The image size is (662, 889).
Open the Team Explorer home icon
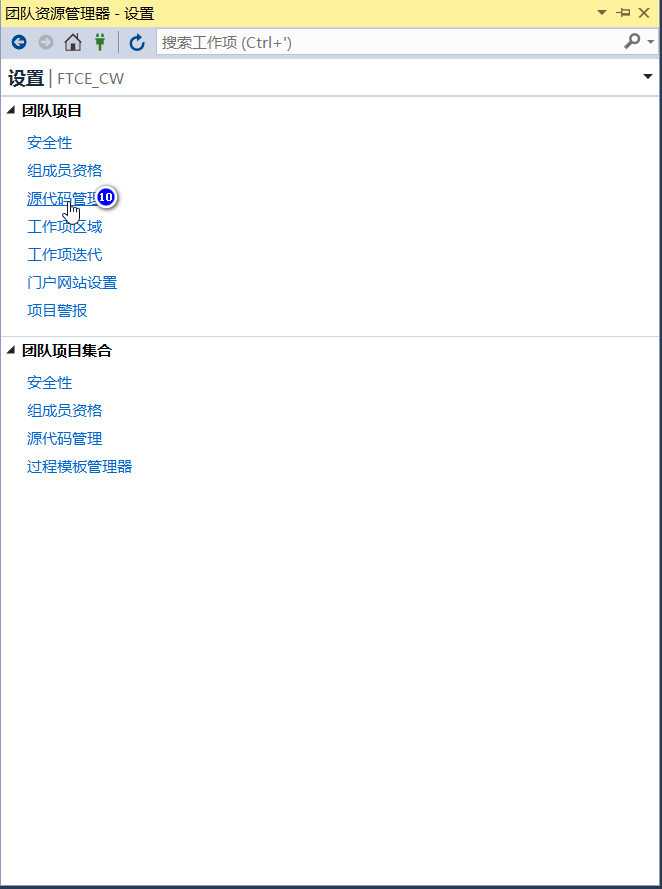[72, 42]
